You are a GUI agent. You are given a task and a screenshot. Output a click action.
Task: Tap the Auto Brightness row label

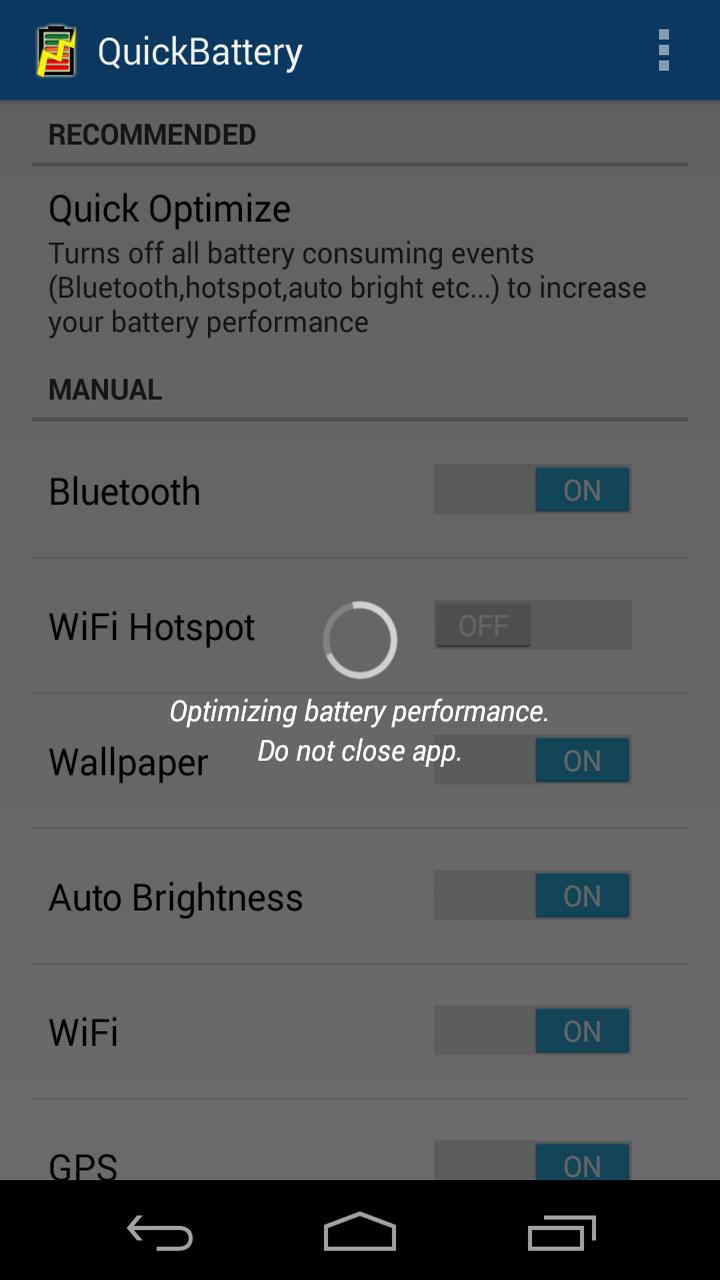[176, 897]
